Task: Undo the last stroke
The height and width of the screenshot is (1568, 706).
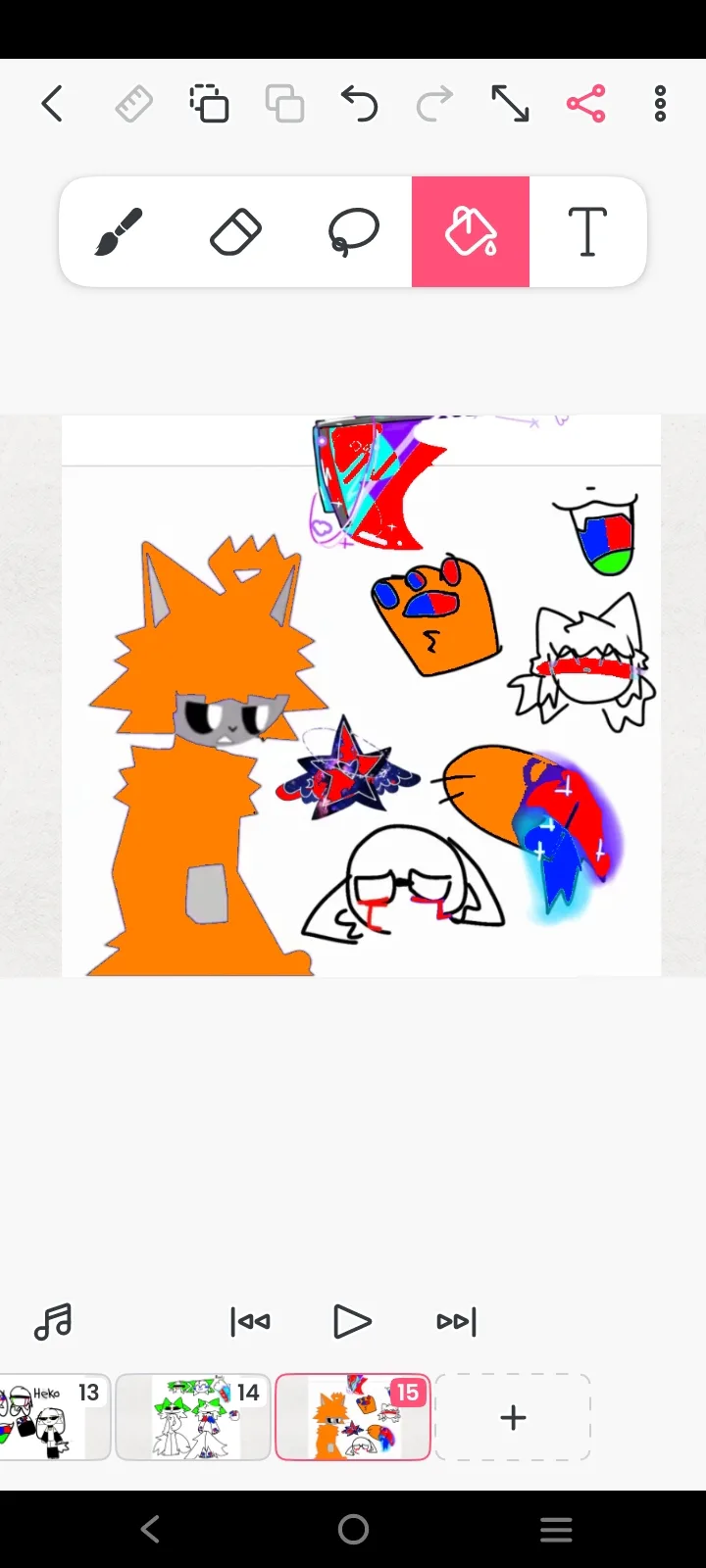Action: point(360,104)
